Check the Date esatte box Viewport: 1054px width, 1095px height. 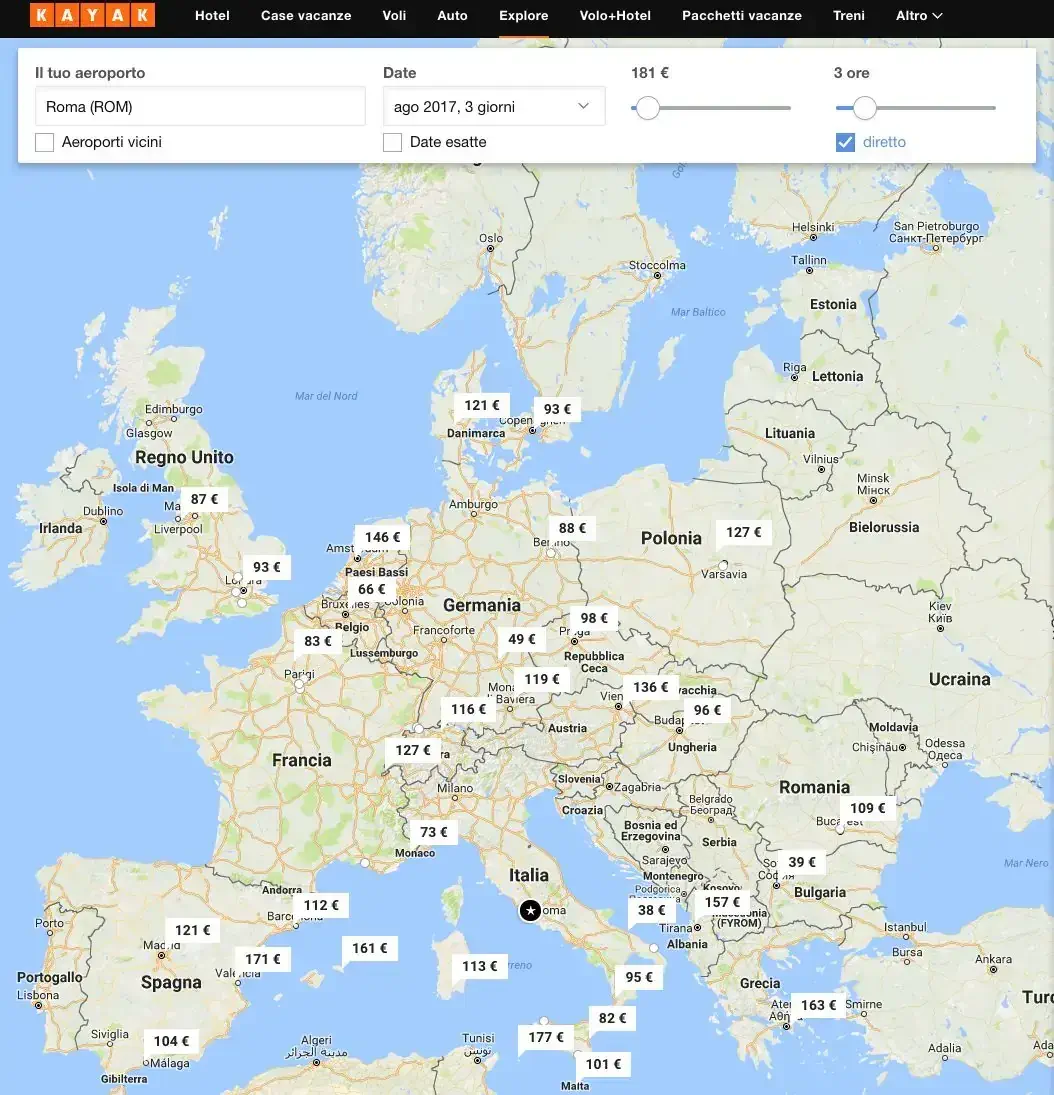[393, 142]
